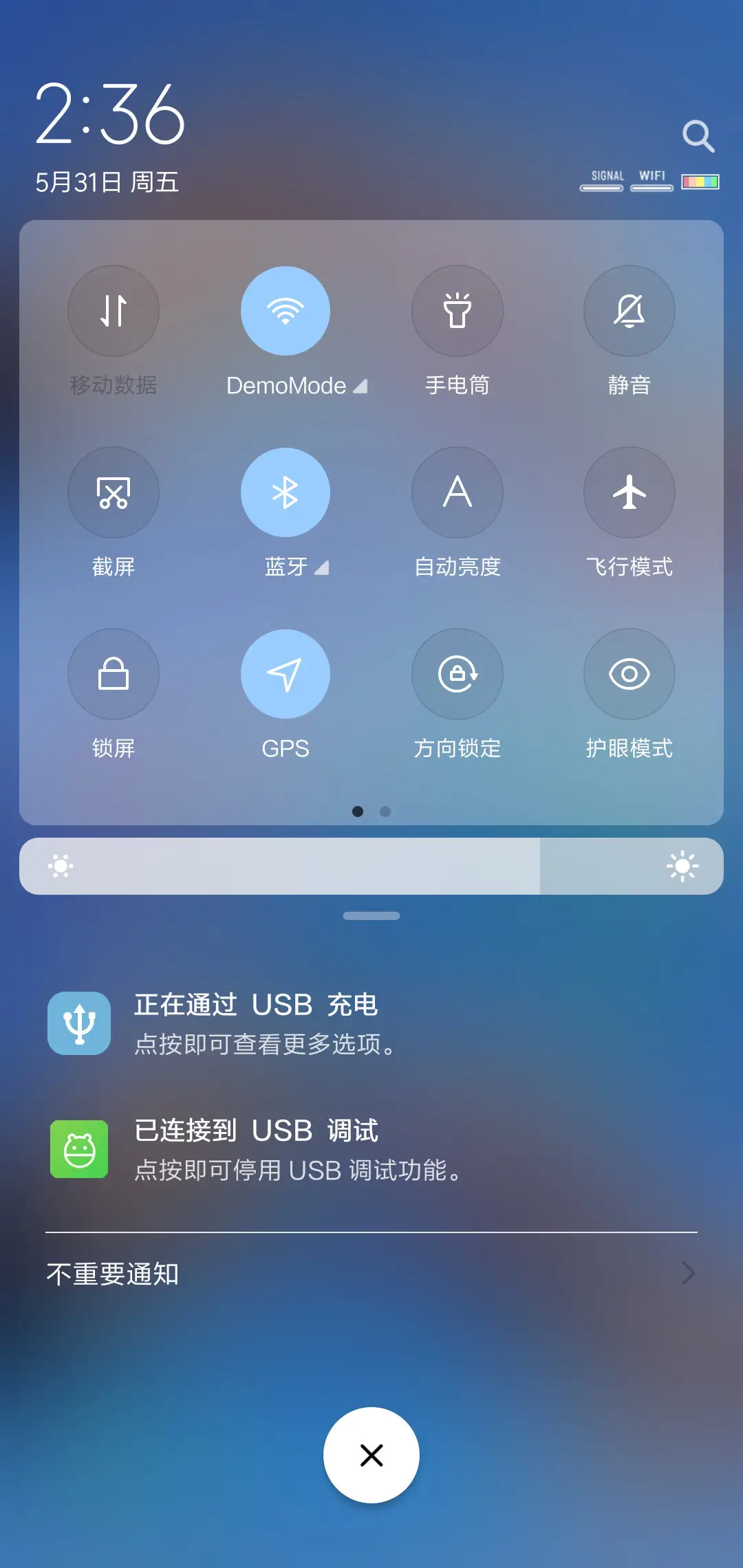The width and height of the screenshot is (743, 1568).
Task: Toggle auto brightness 自动亮度
Action: coord(457,492)
